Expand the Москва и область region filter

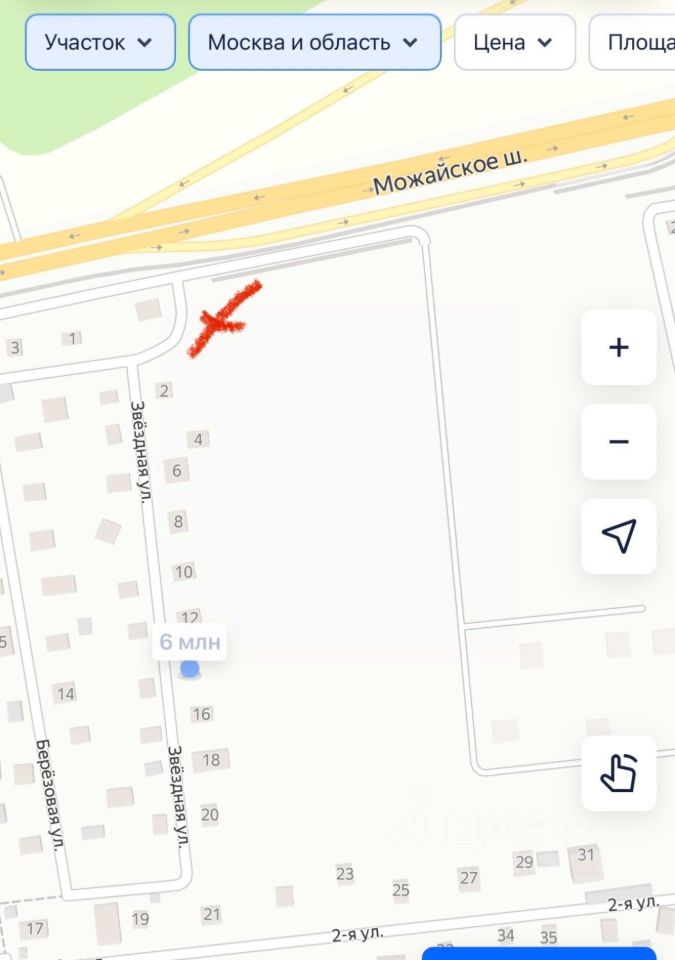(314, 42)
